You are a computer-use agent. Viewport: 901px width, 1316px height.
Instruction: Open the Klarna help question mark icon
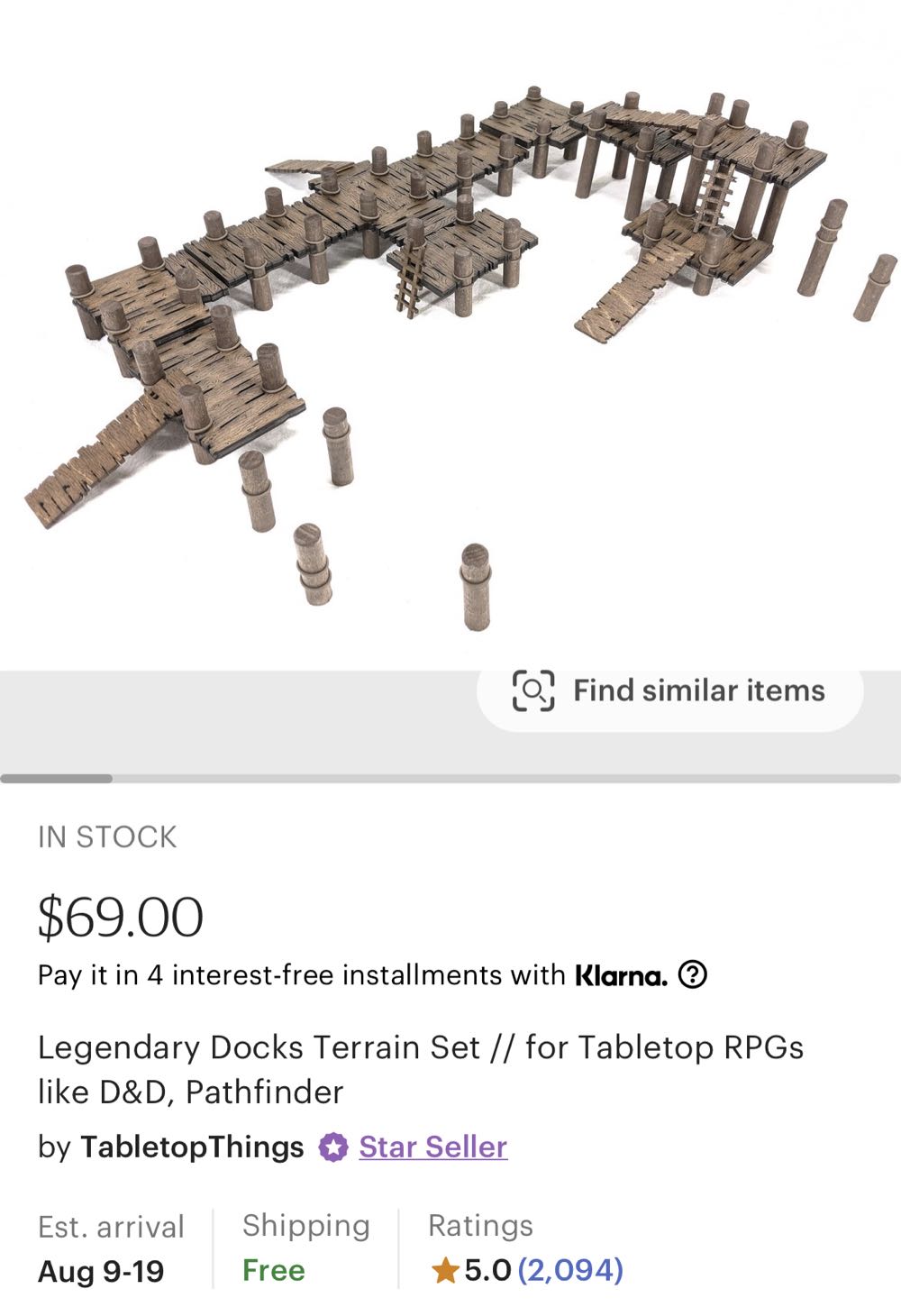[x=695, y=974]
